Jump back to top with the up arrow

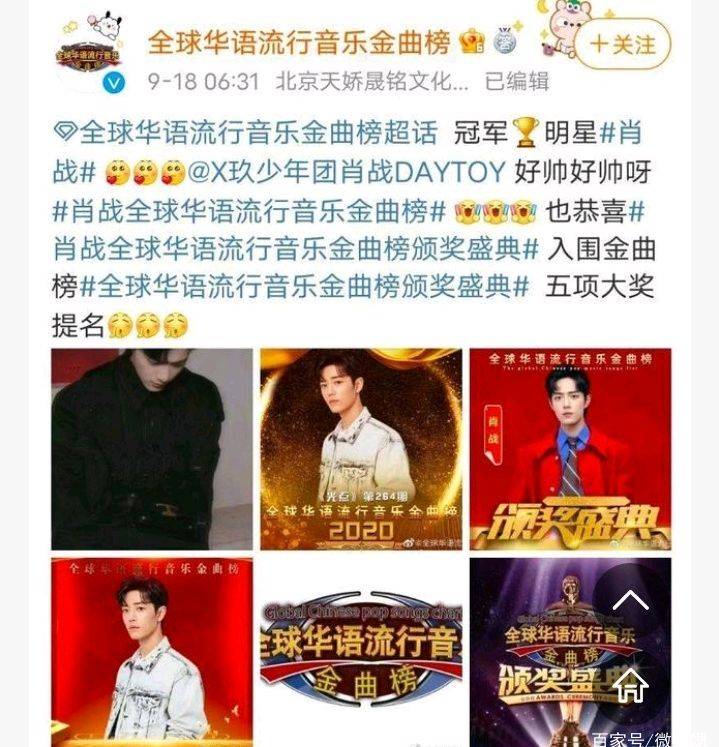[x=630, y=600]
